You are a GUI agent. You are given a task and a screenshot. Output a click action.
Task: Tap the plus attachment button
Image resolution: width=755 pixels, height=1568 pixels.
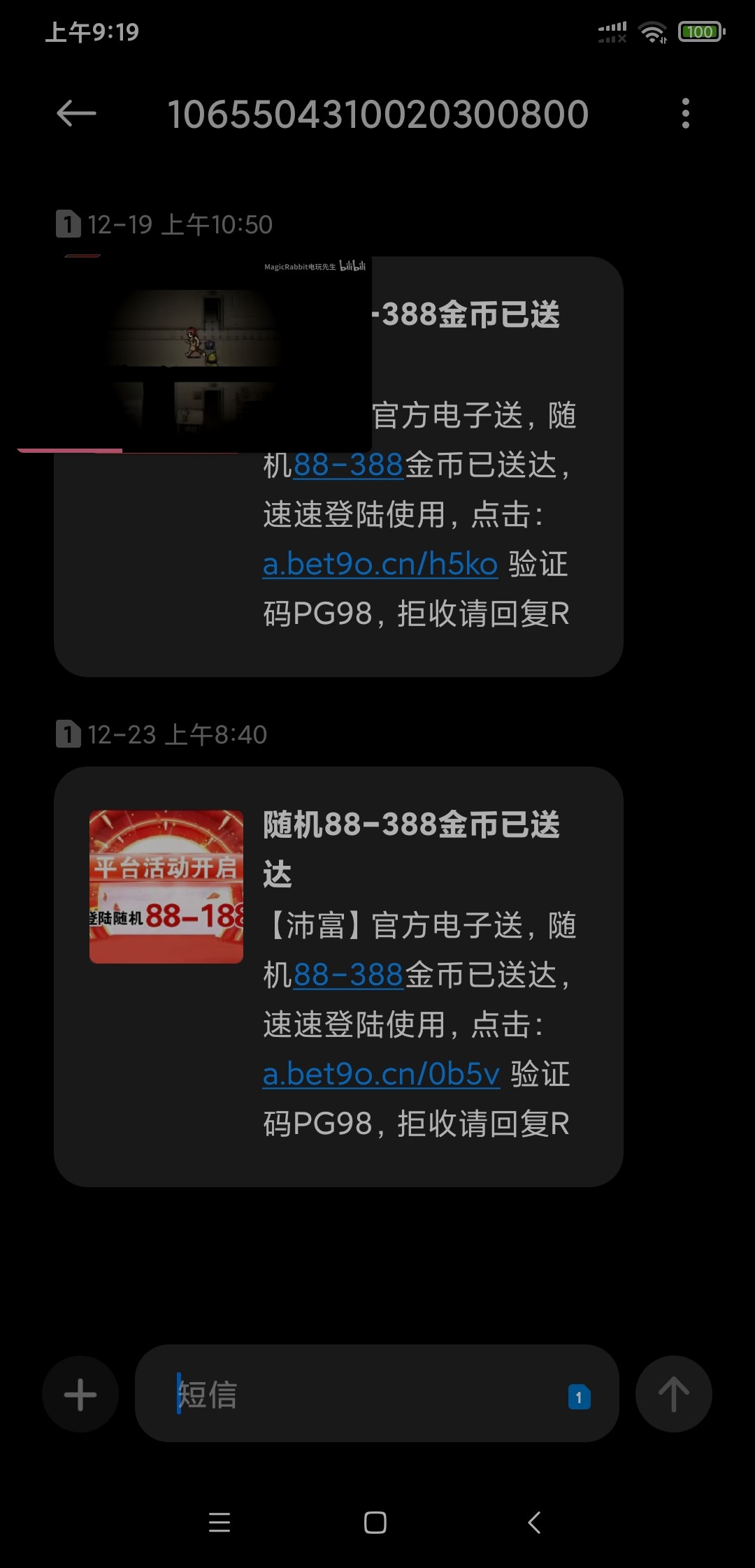pos(80,1395)
